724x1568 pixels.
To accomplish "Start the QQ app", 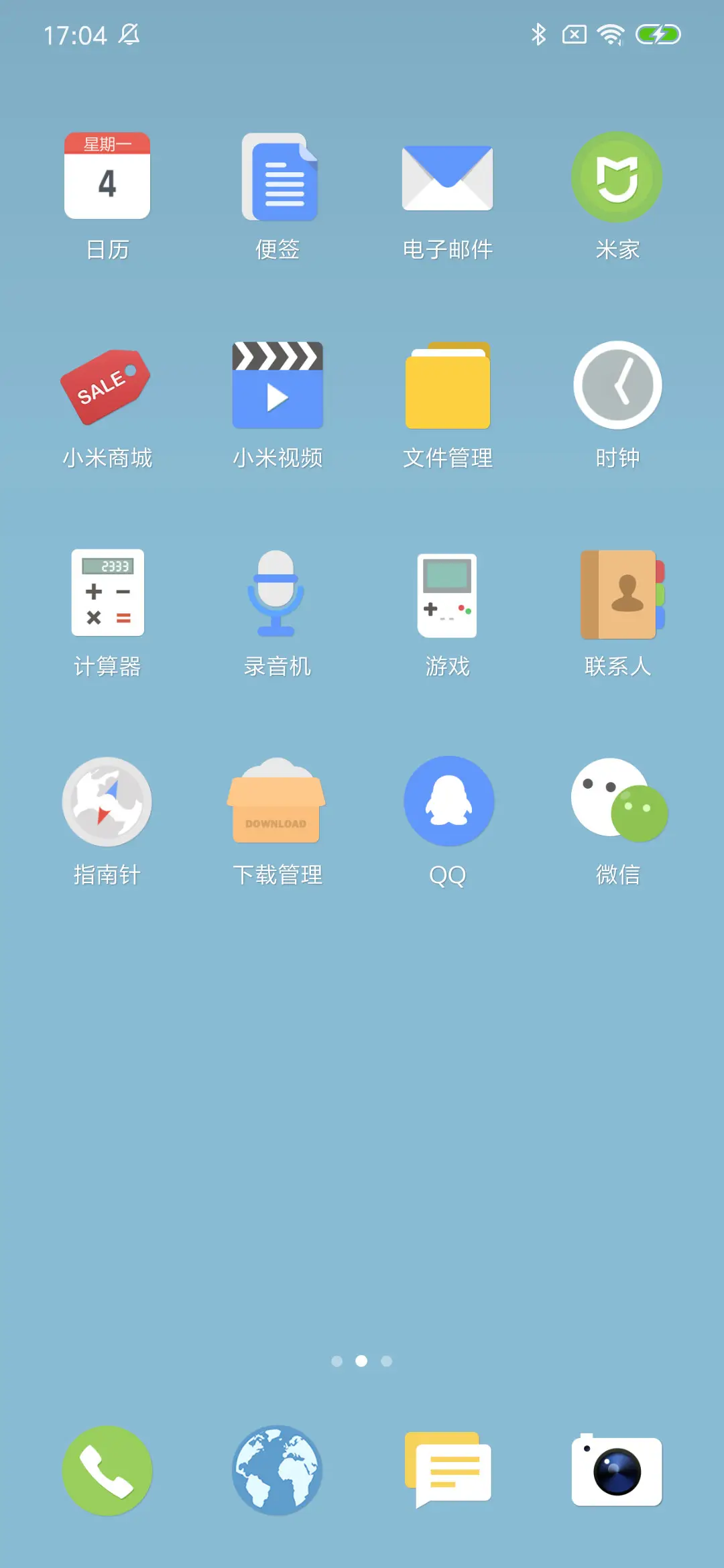I will point(448,801).
